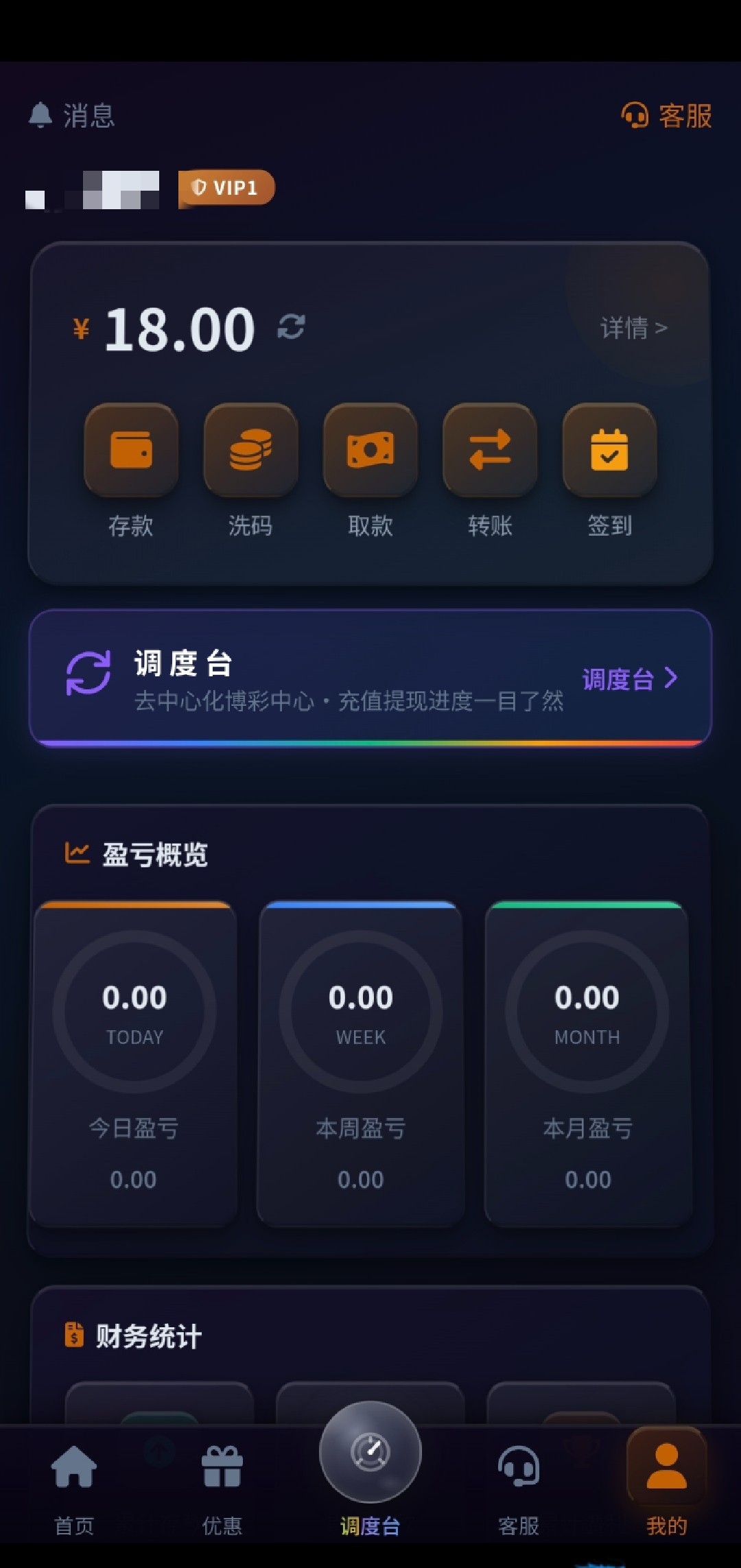The height and width of the screenshot is (1568, 741).
Task: View 本月盈亏 MONTH card
Action: (x=587, y=1063)
